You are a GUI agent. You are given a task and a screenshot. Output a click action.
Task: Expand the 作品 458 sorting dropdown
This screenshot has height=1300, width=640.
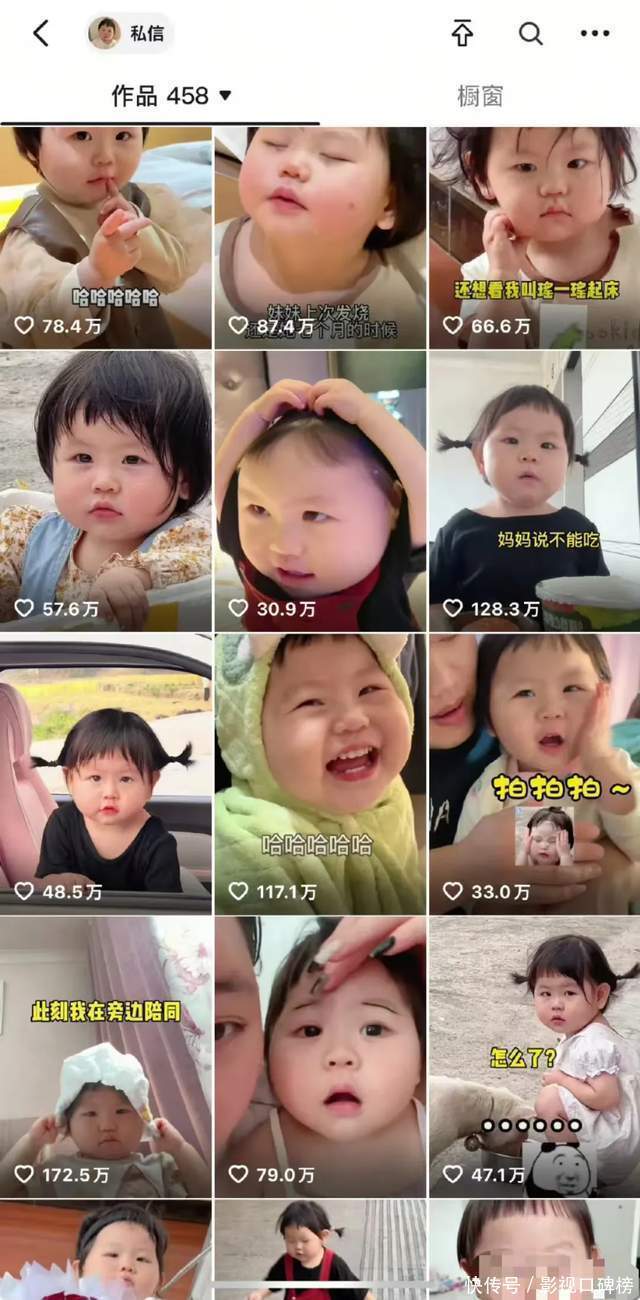[172, 96]
